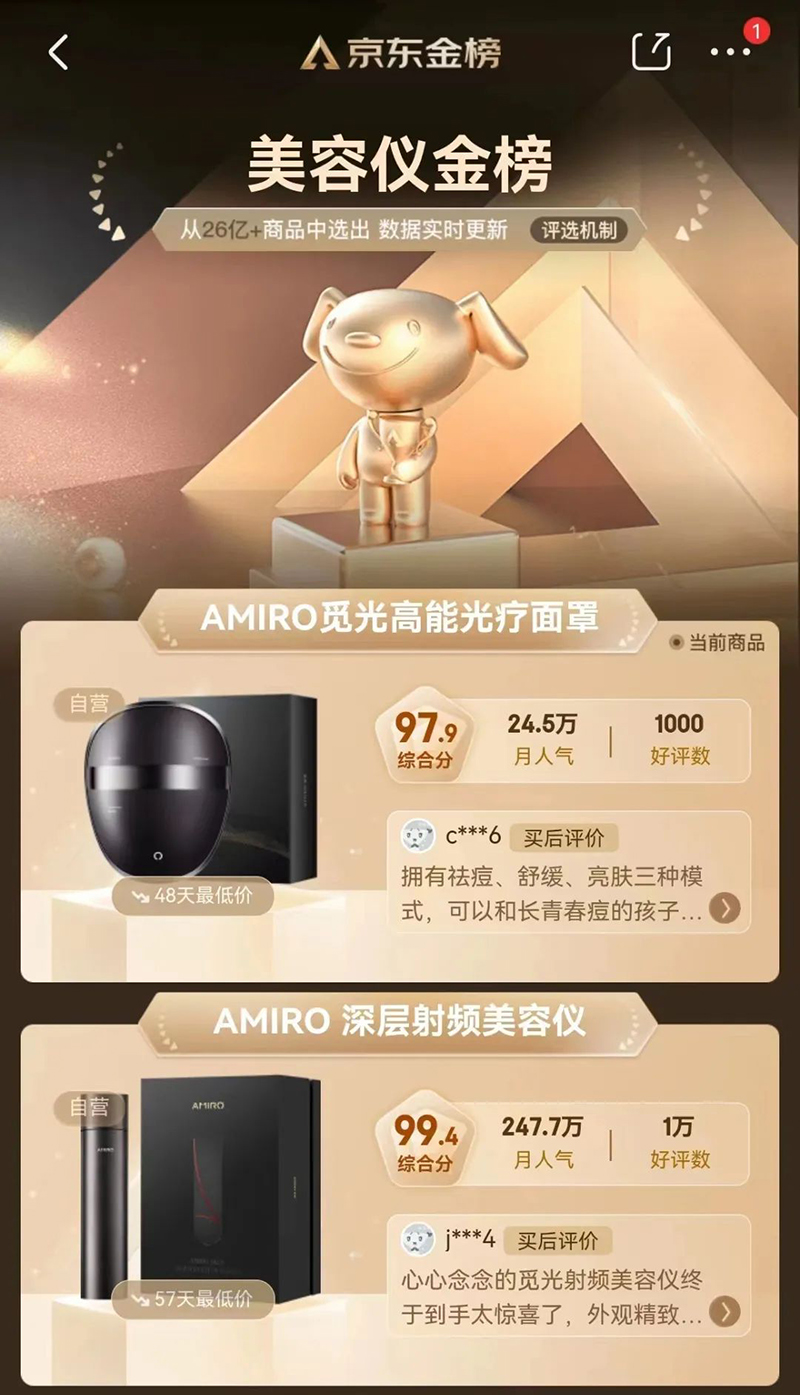Go back using the top-left arrow
800x1395 pixels.
(x=59, y=52)
